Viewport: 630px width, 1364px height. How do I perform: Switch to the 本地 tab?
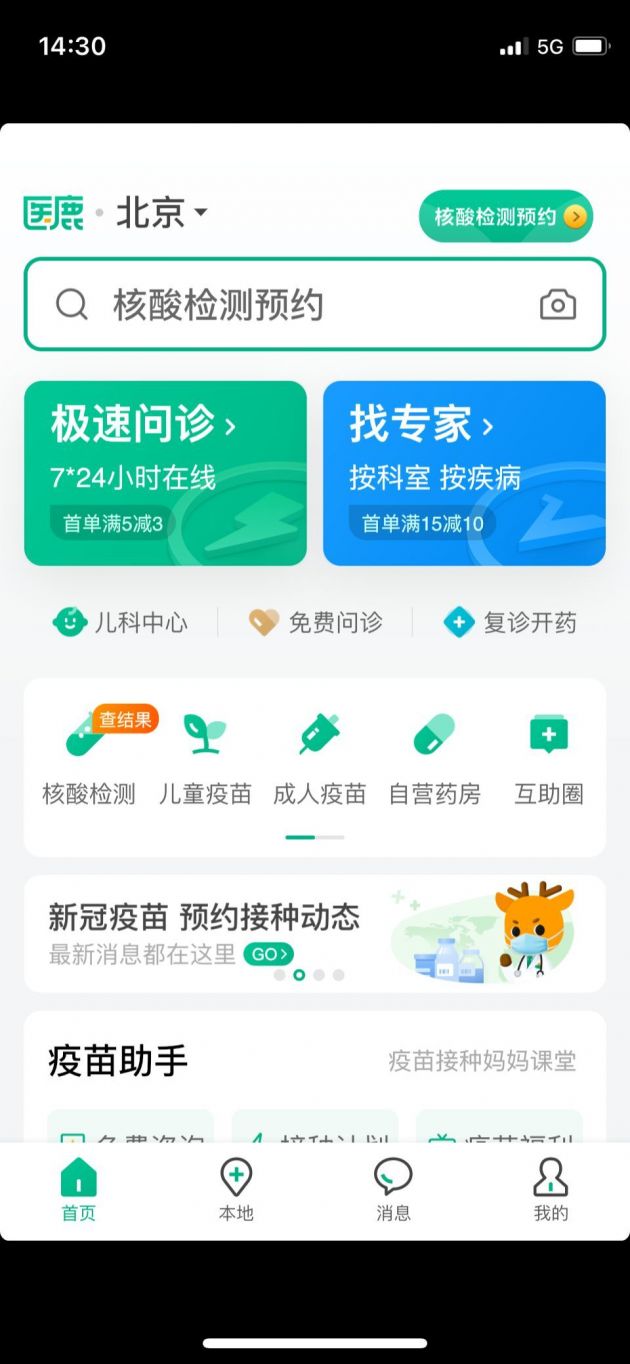point(236,1191)
